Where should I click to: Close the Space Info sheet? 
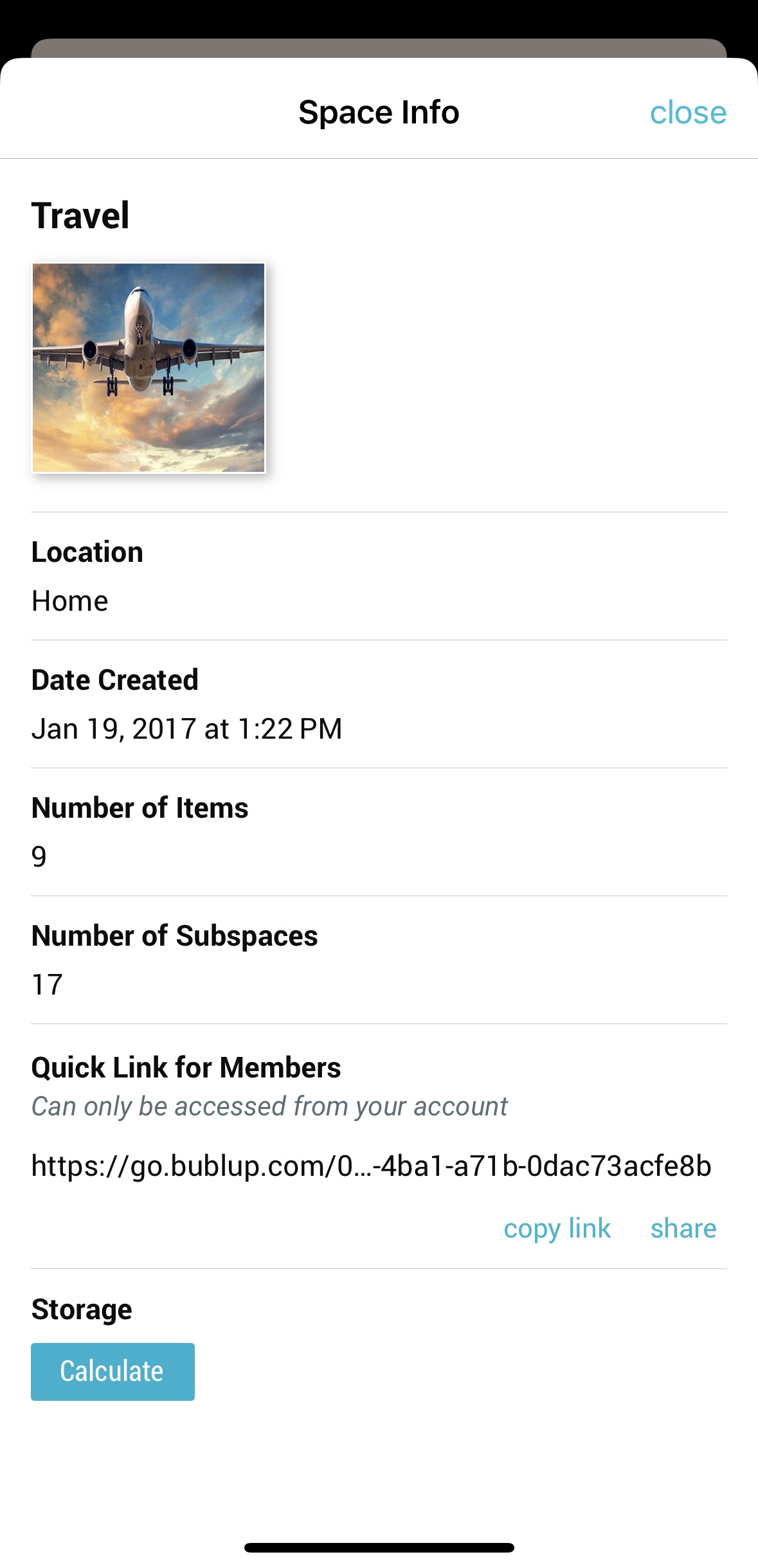coord(687,113)
